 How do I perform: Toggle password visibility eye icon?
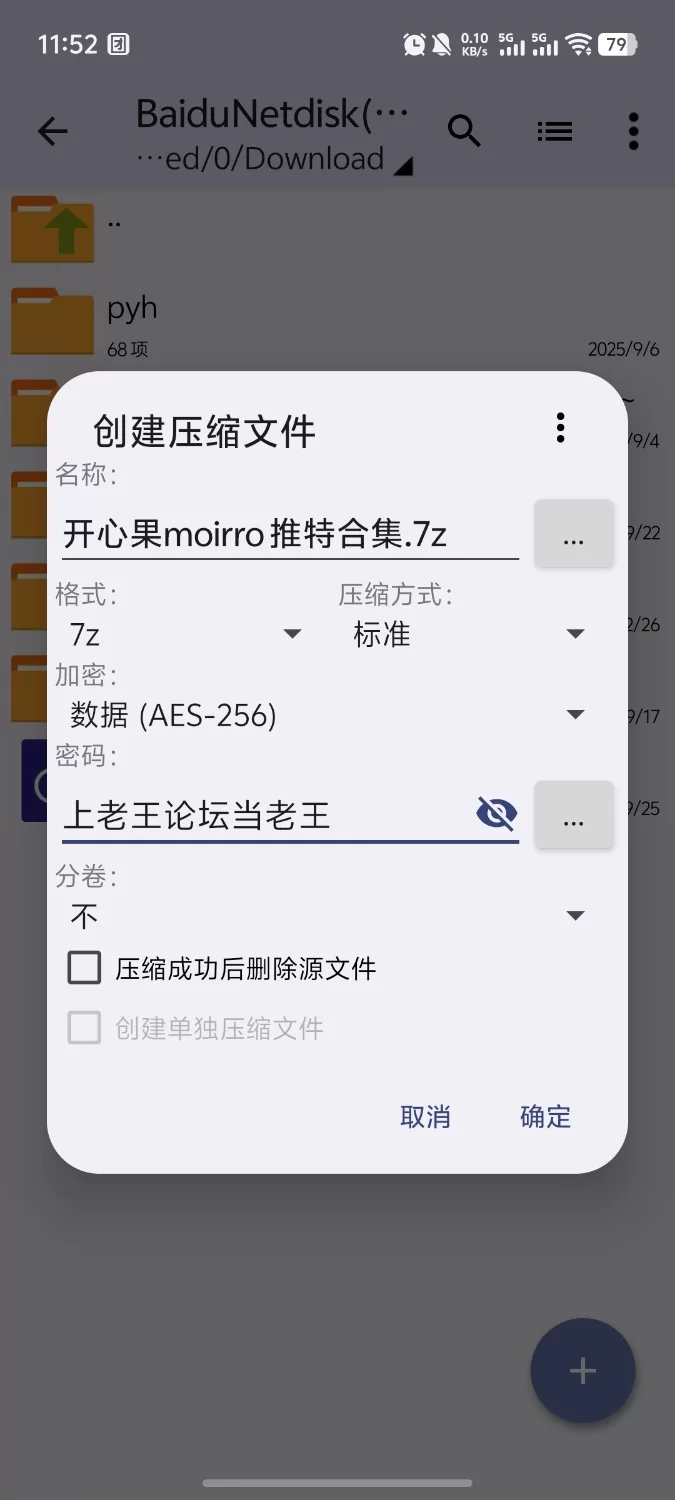tap(497, 814)
